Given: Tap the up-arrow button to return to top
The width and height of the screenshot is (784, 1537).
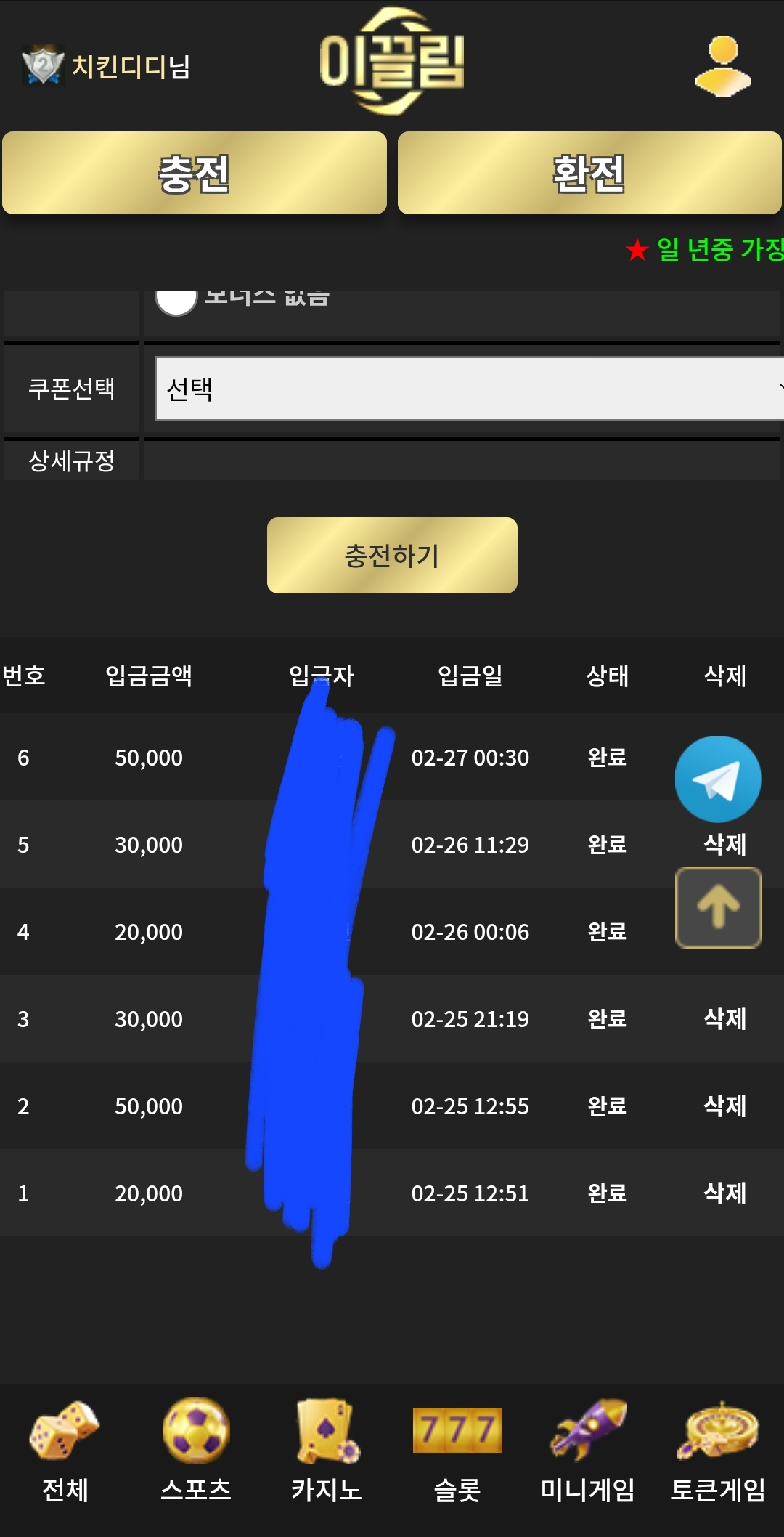Looking at the screenshot, I should pyautogui.click(x=718, y=907).
